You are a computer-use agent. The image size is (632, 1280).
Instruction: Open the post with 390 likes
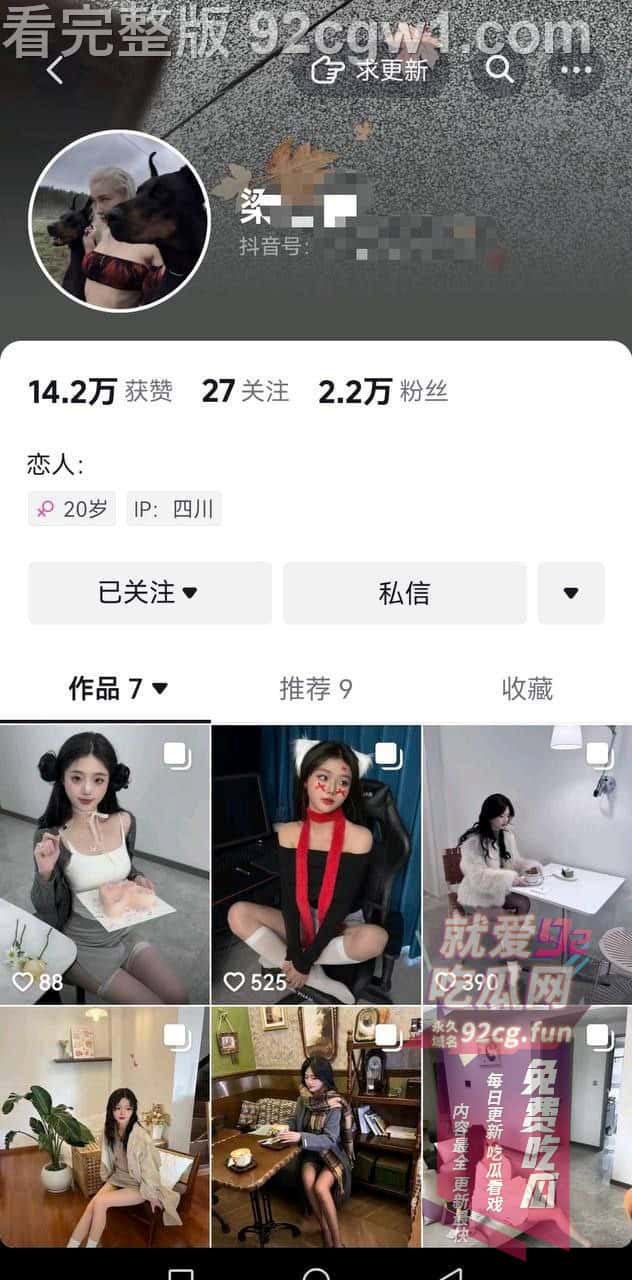[x=527, y=865]
